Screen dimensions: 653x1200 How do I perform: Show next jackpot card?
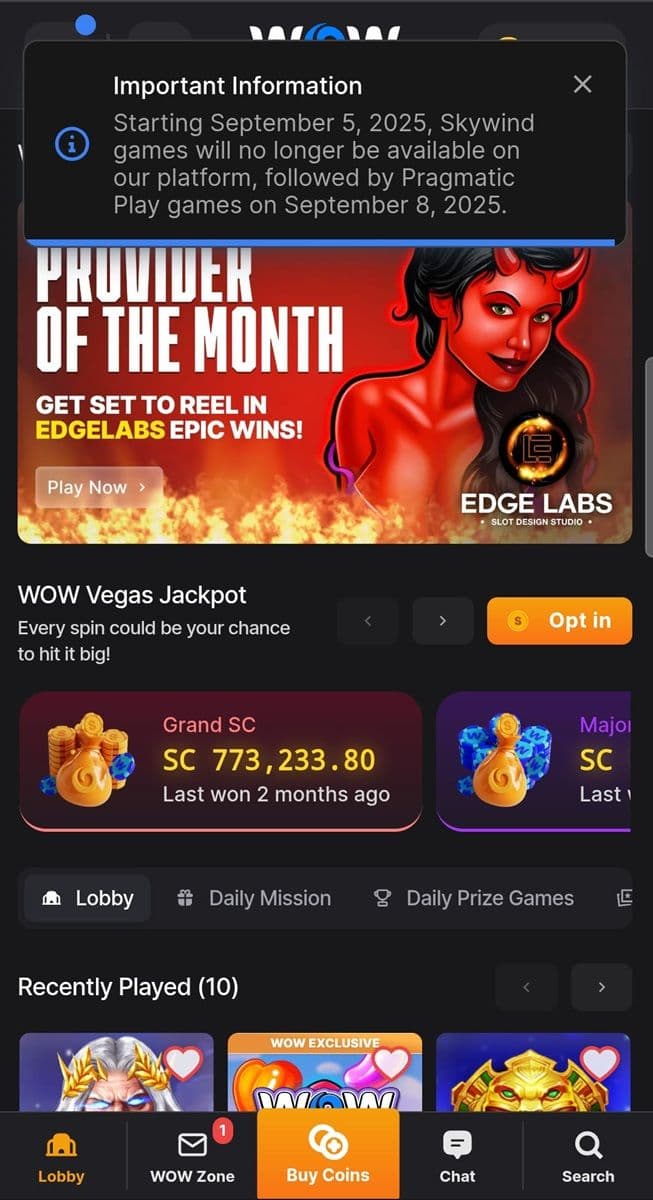[x=442, y=621]
